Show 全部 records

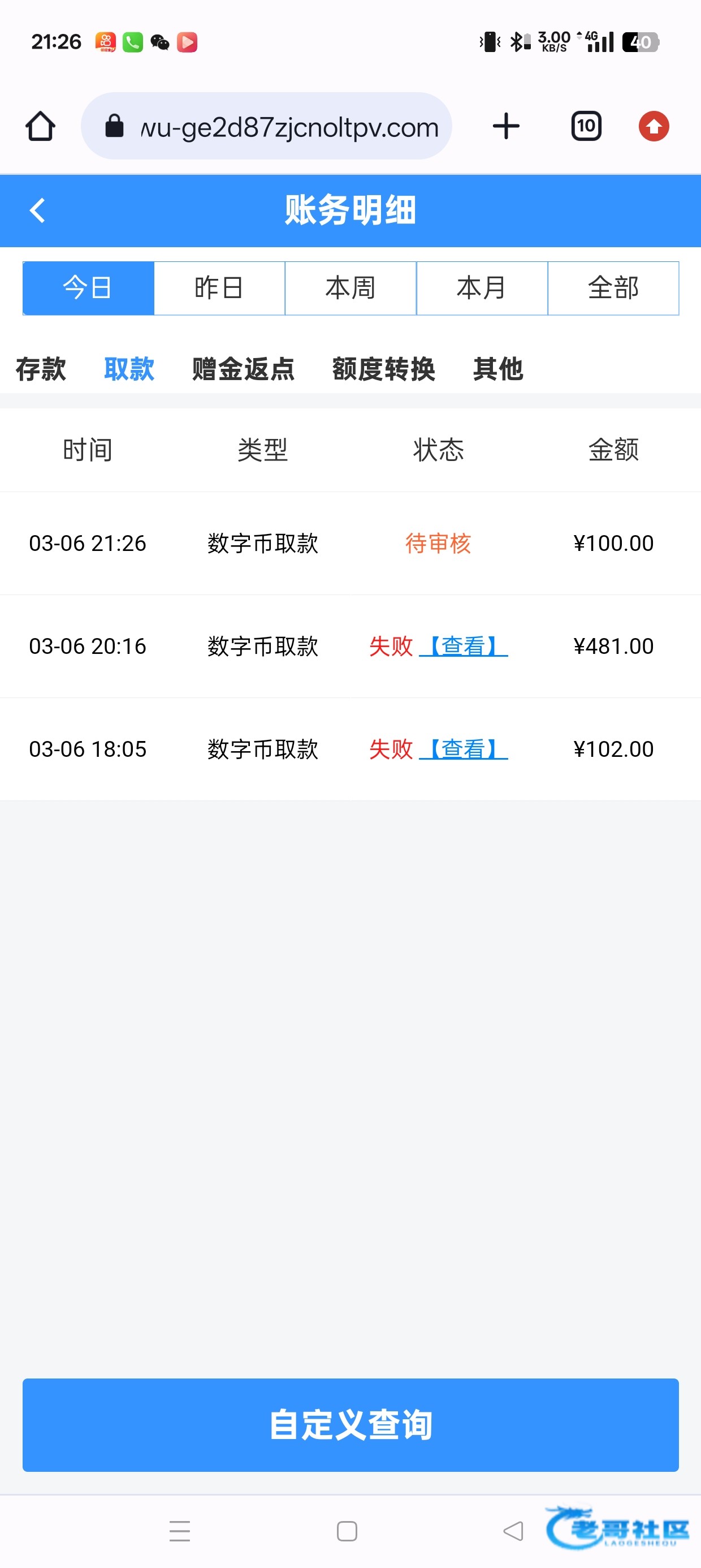pos(613,288)
